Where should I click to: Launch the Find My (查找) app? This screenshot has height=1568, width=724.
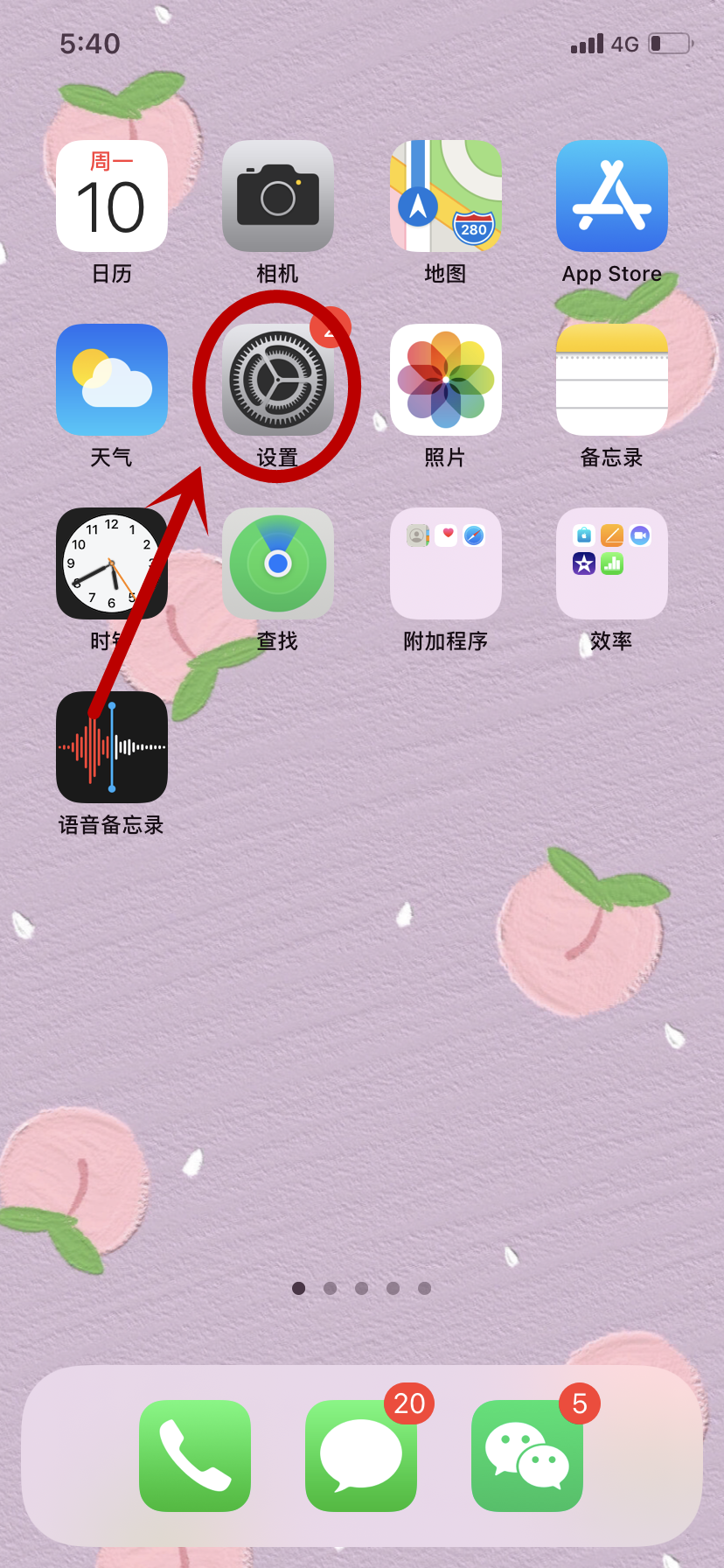point(278,563)
